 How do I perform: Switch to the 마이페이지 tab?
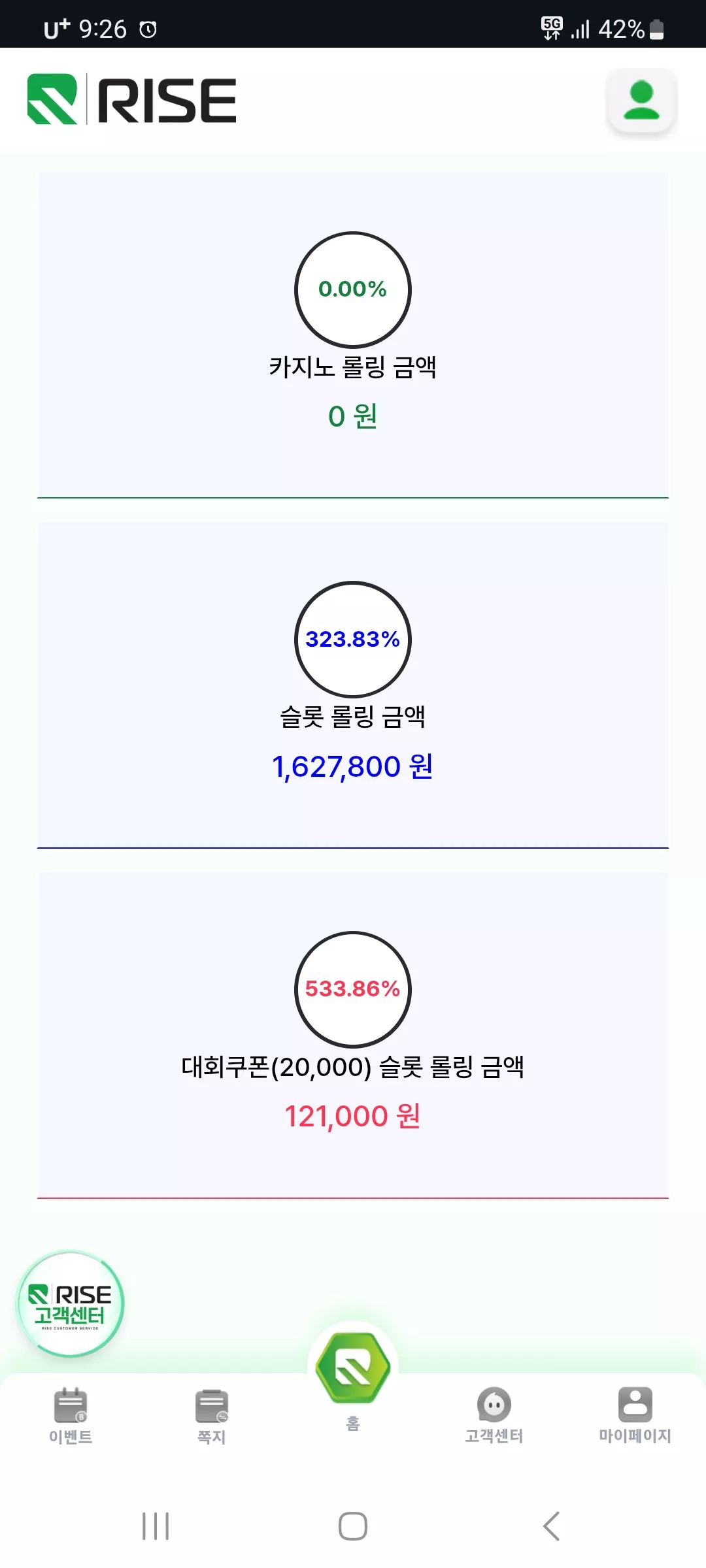click(x=635, y=1415)
